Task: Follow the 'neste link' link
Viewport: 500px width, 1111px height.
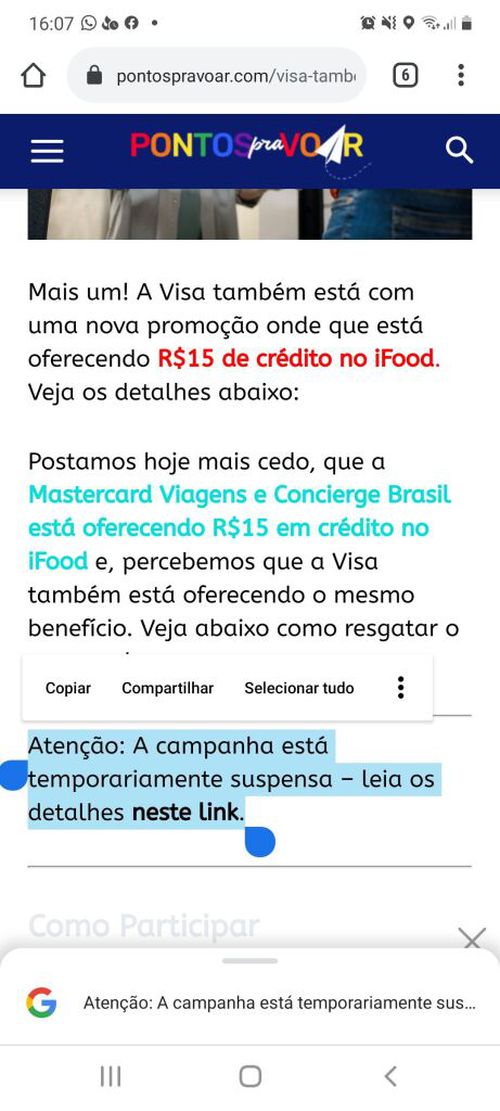Action: 188,813
